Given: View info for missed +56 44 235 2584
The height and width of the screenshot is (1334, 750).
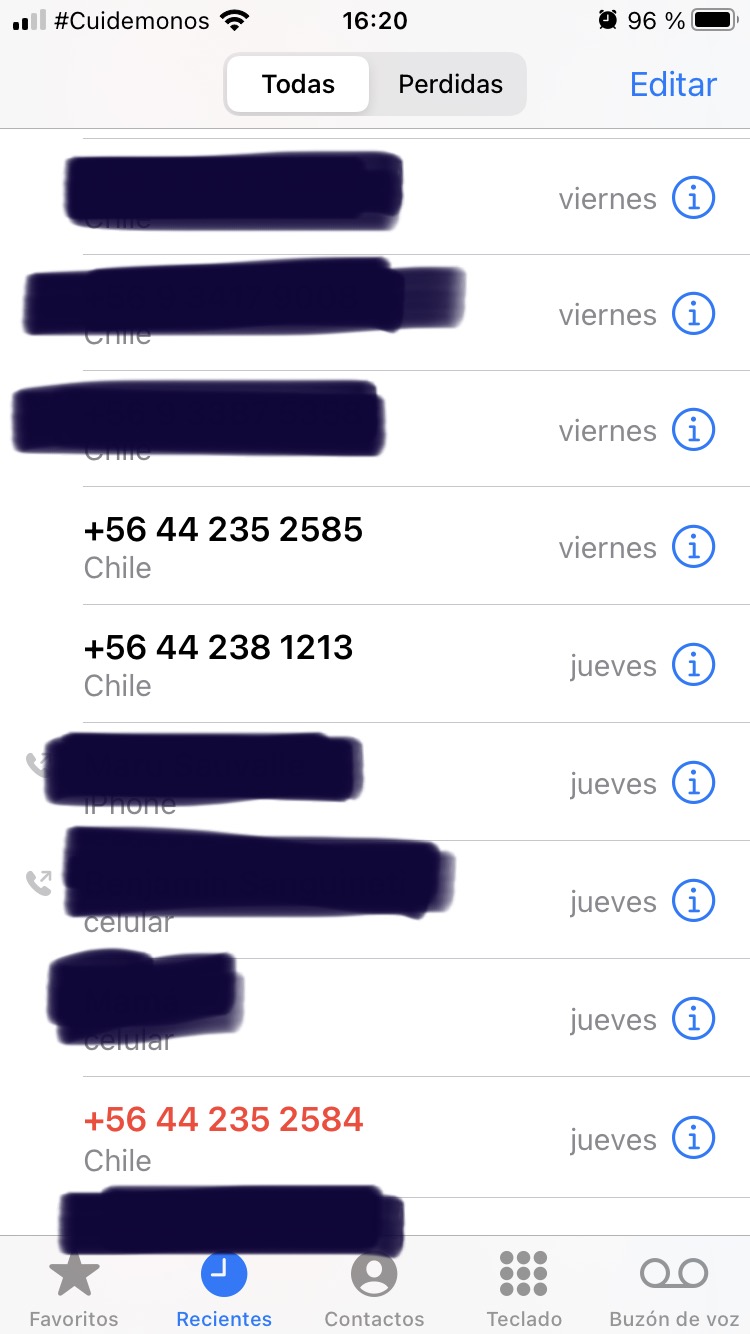Looking at the screenshot, I should coord(693,1137).
